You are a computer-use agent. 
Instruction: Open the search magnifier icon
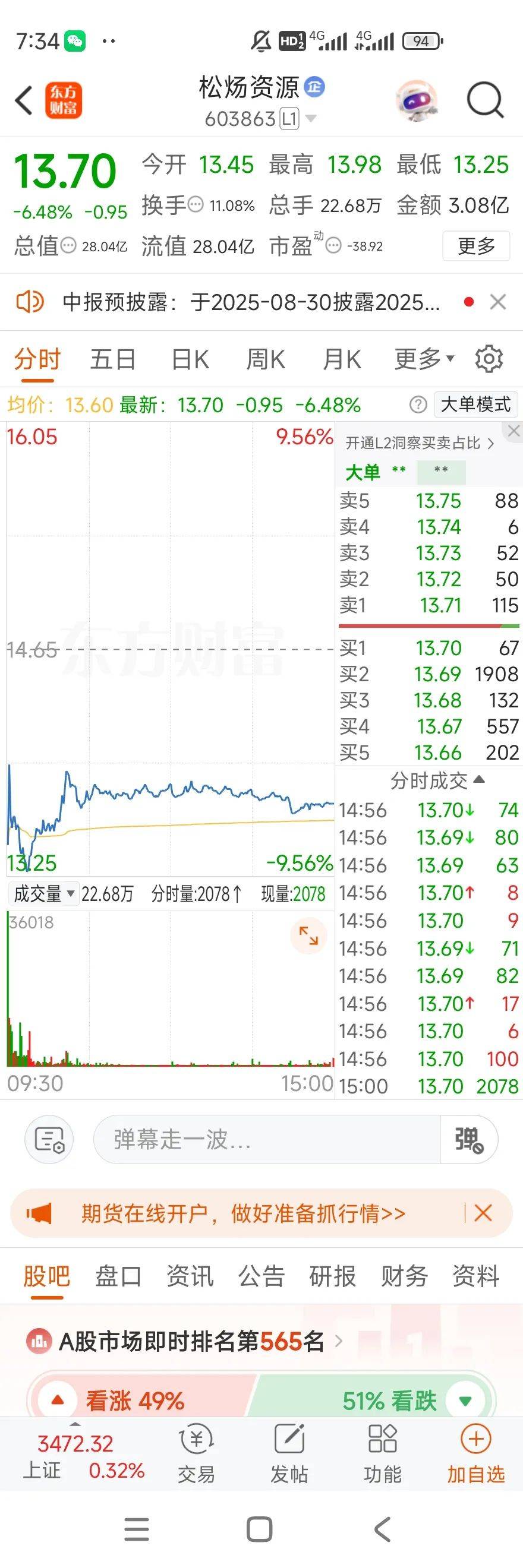coord(484,100)
